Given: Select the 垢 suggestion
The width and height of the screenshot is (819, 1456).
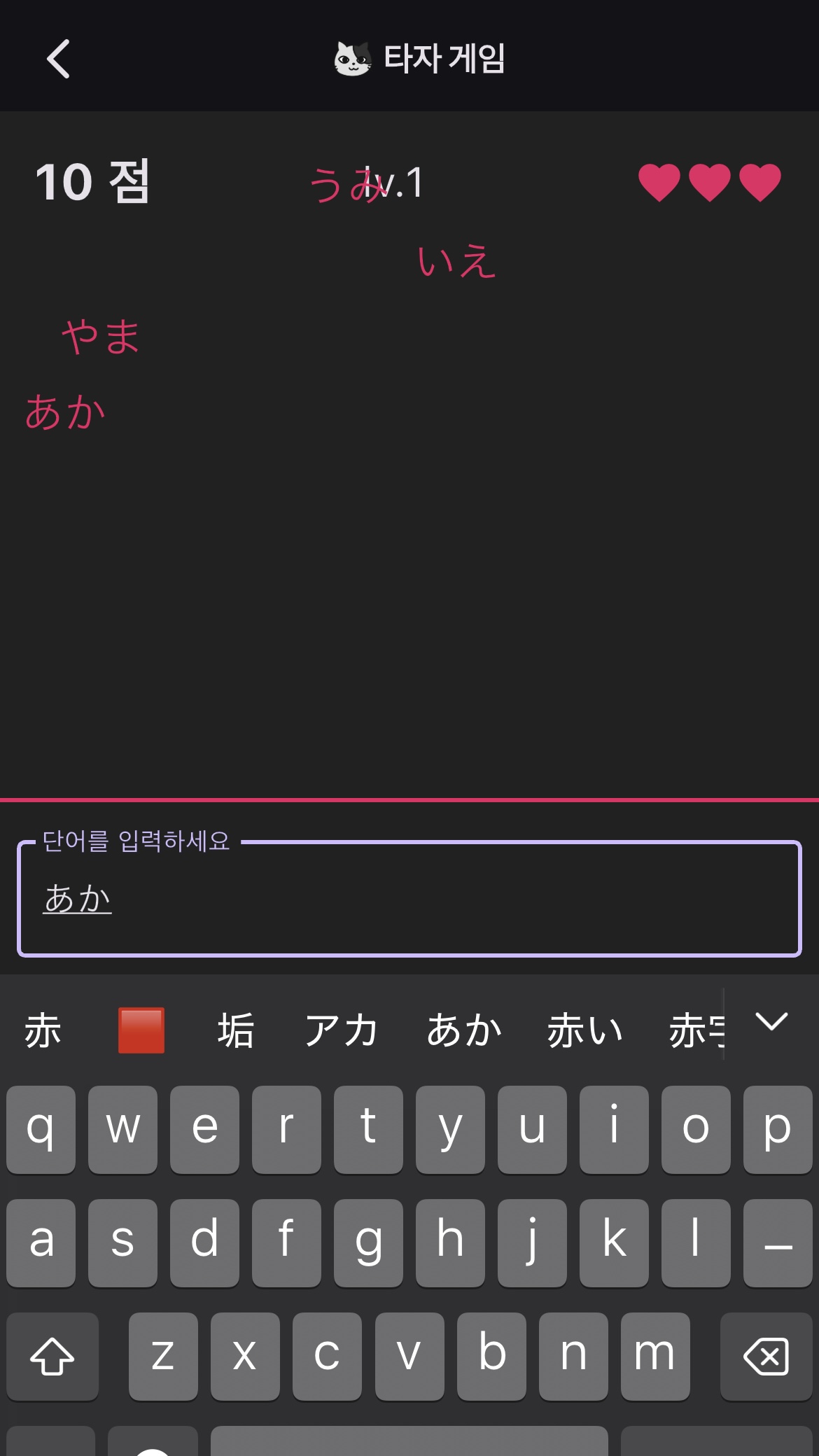Looking at the screenshot, I should [234, 1030].
